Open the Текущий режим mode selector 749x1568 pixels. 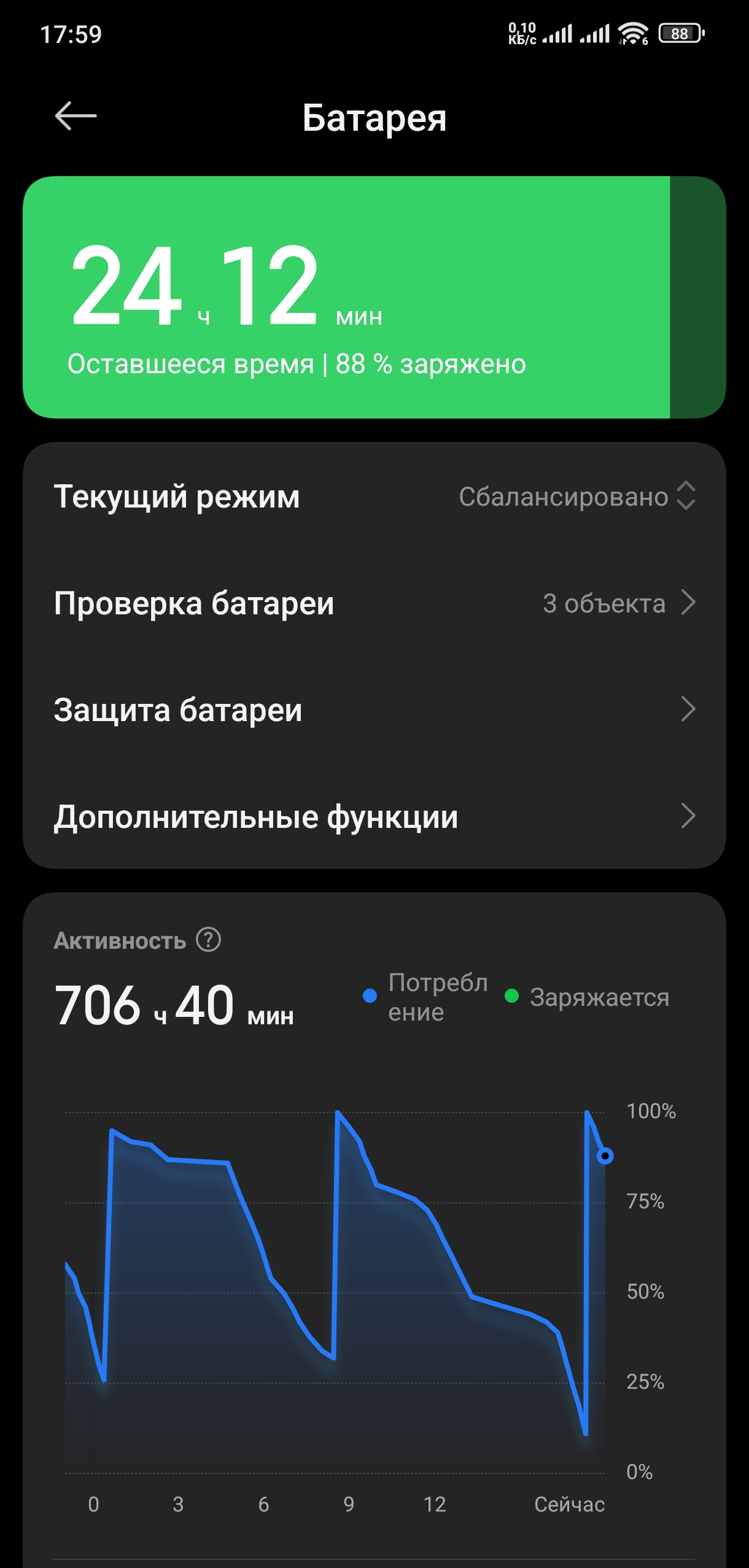tap(374, 496)
